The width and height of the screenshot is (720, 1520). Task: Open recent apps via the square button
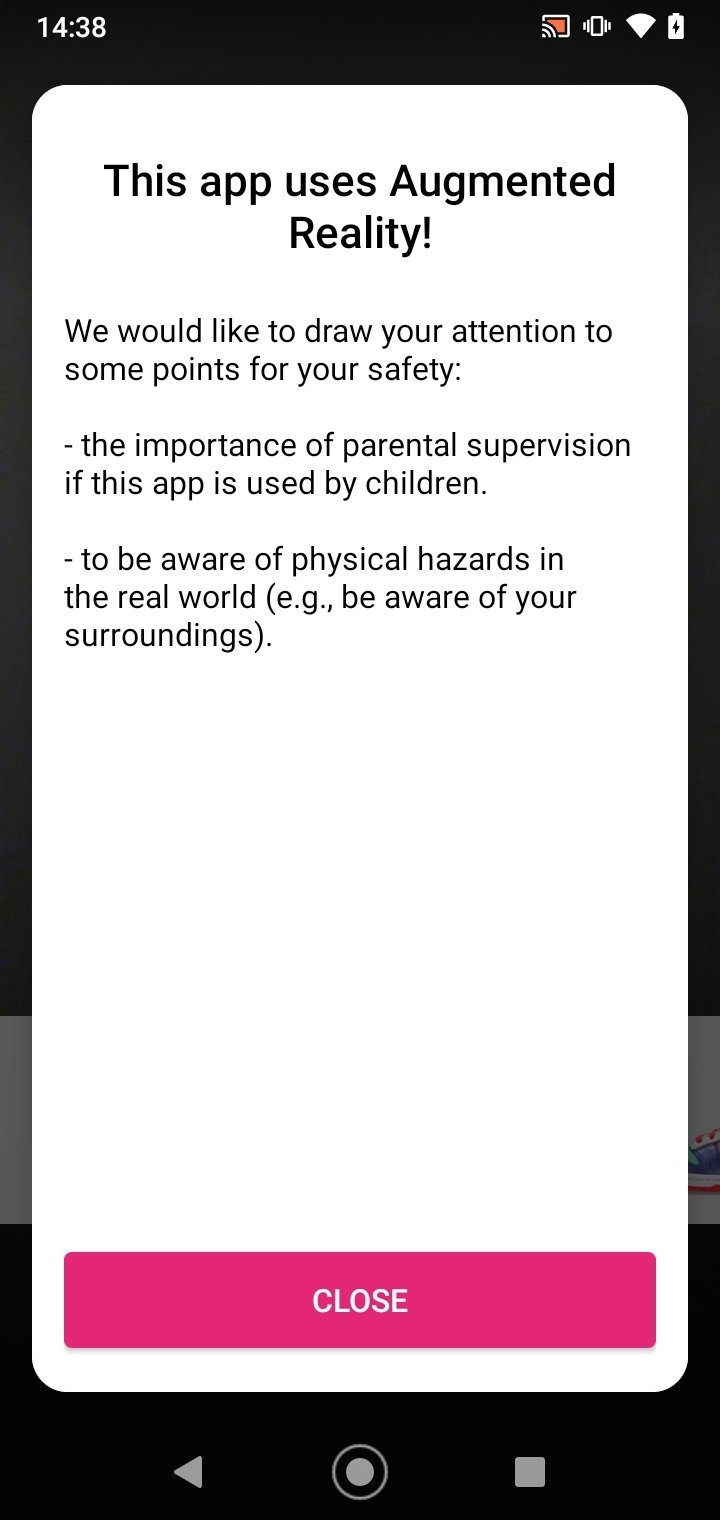click(529, 1472)
